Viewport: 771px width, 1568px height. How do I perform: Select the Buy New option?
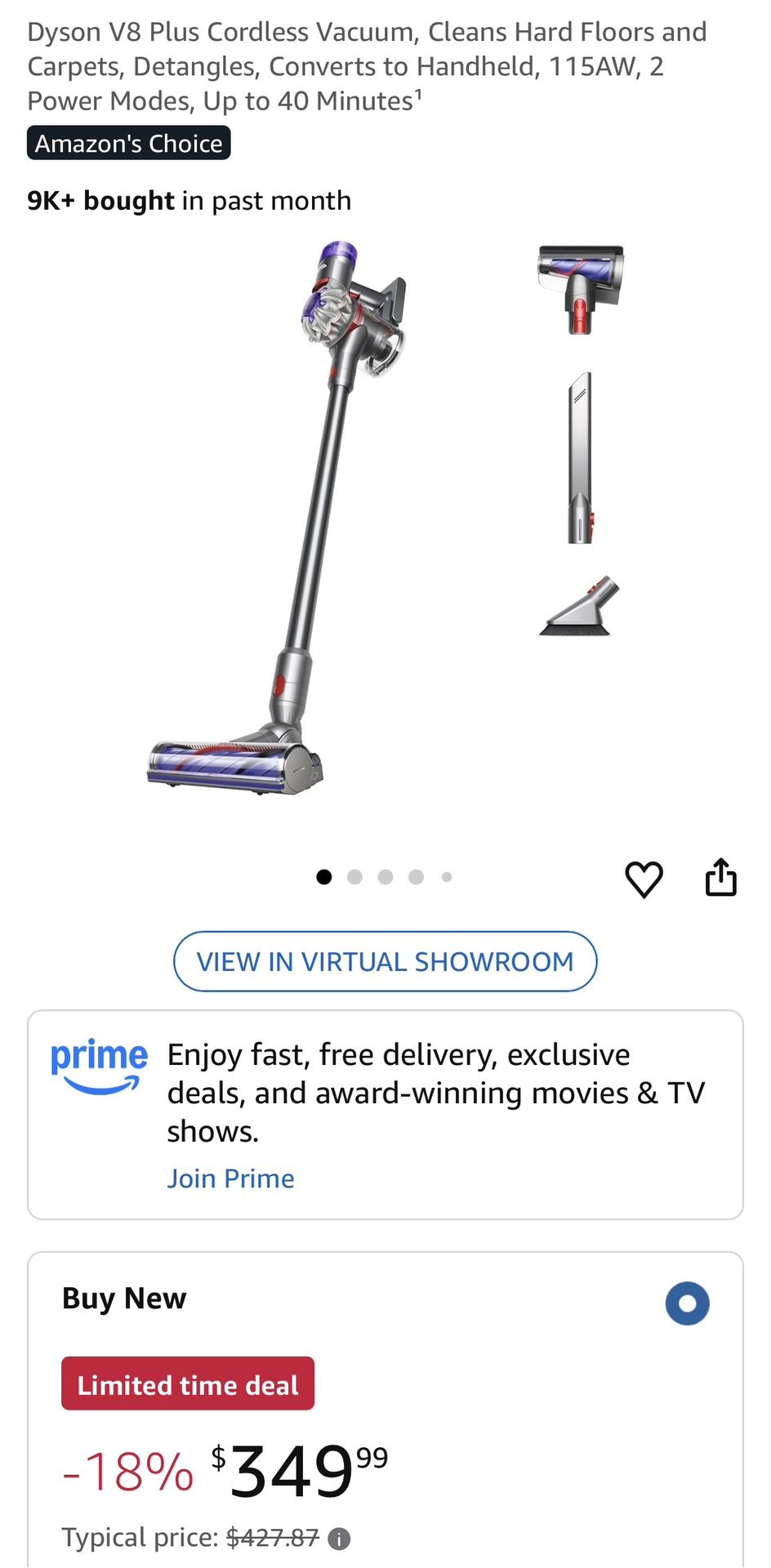(x=687, y=1303)
